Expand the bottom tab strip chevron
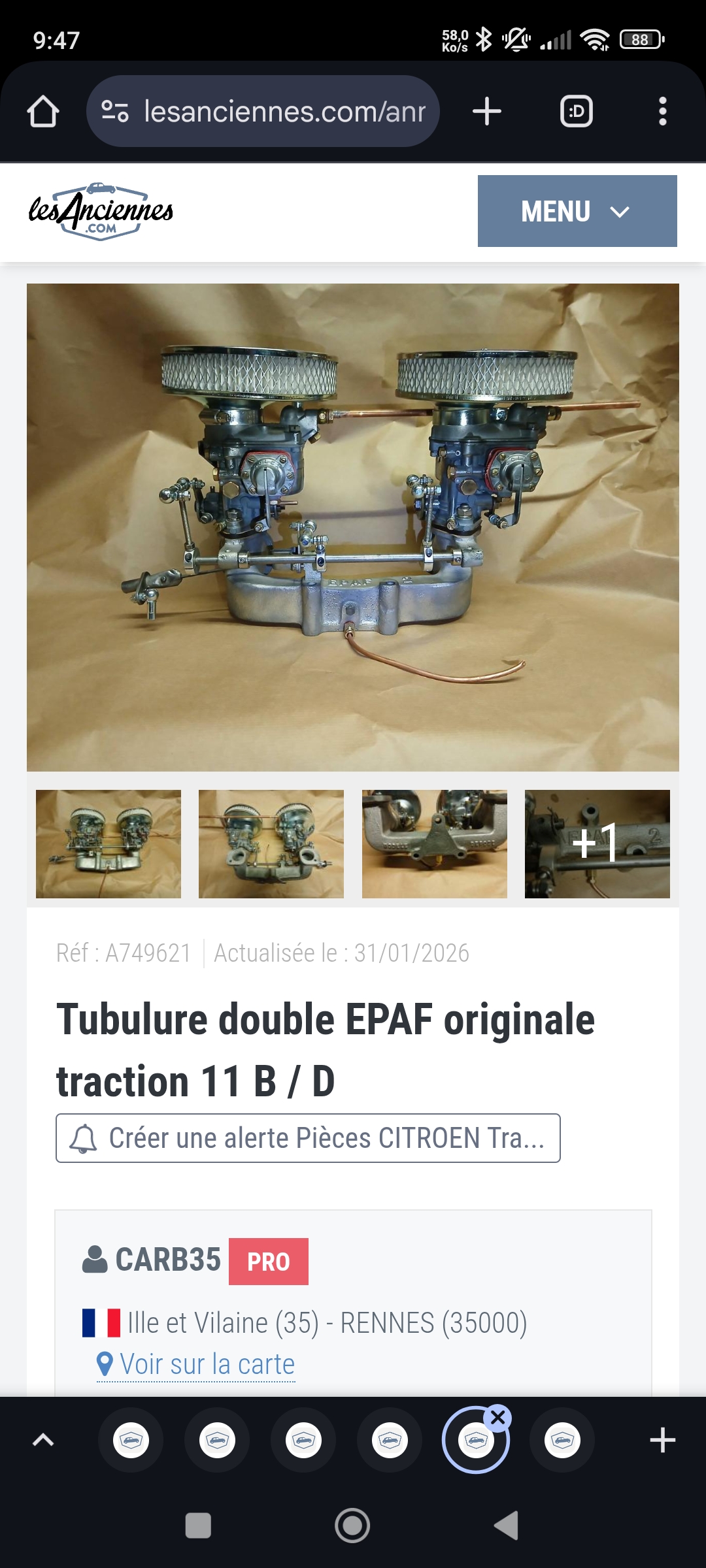Screen dimensions: 706x1568 43,1440
